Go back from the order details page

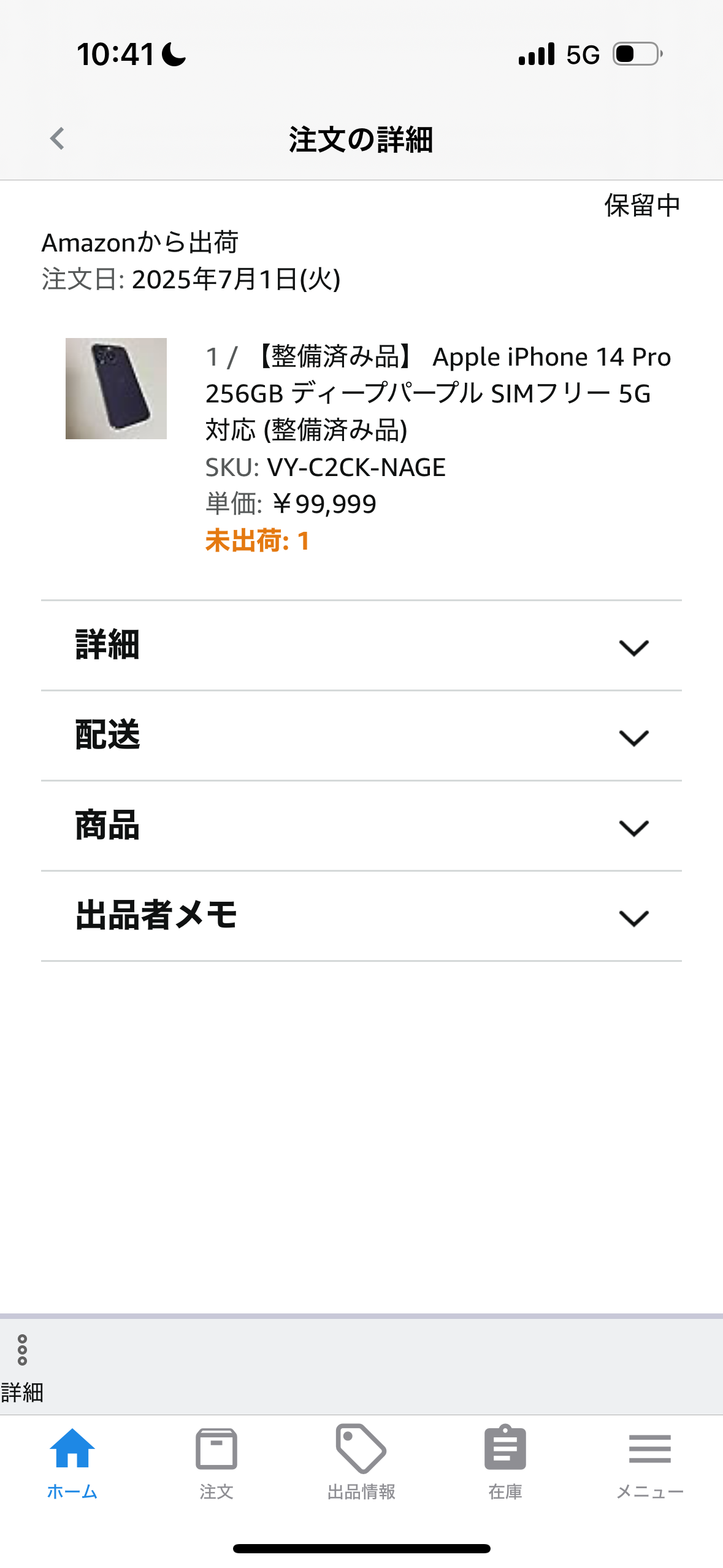(x=57, y=139)
